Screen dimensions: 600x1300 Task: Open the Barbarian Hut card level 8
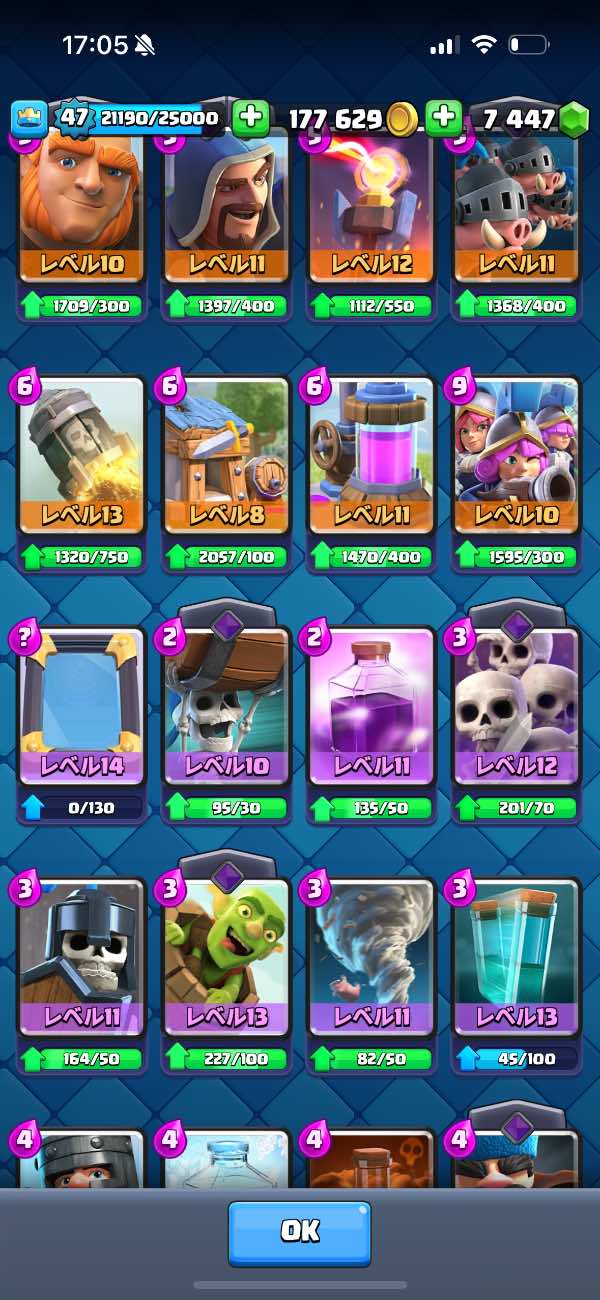tap(227, 460)
